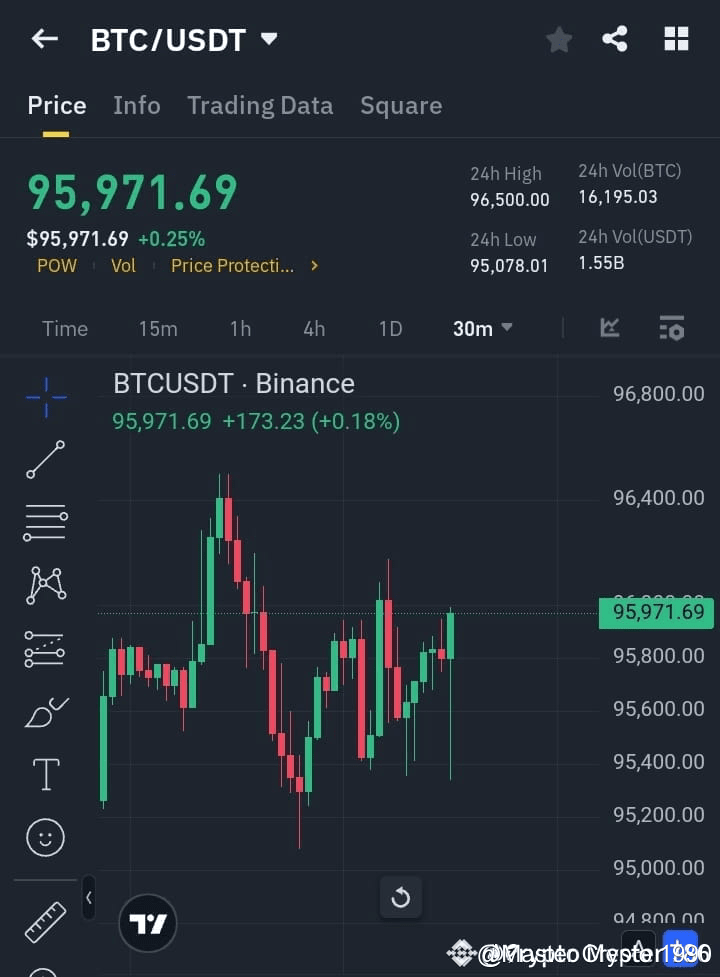Select the trend line drawing tool
Screen dimensions: 720x977
pos(45,460)
